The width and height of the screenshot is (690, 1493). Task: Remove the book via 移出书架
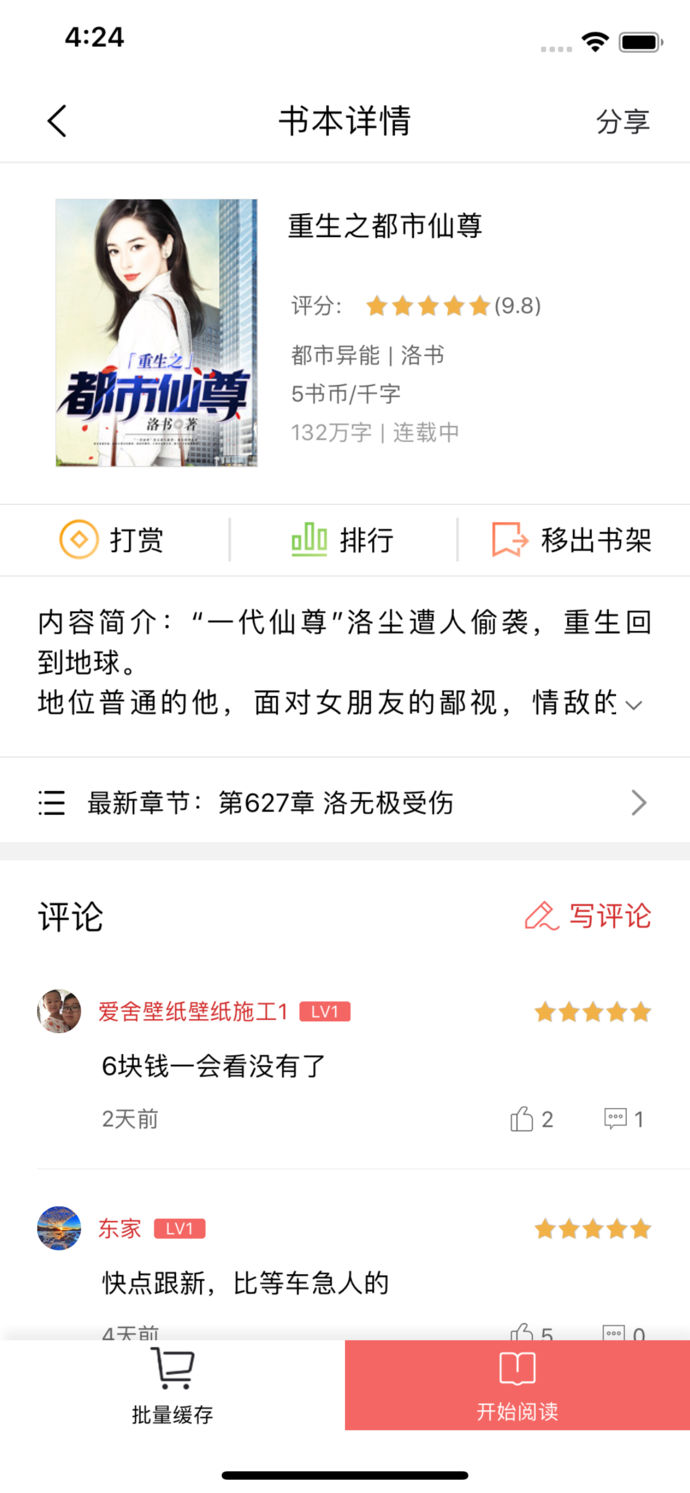click(572, 540)
